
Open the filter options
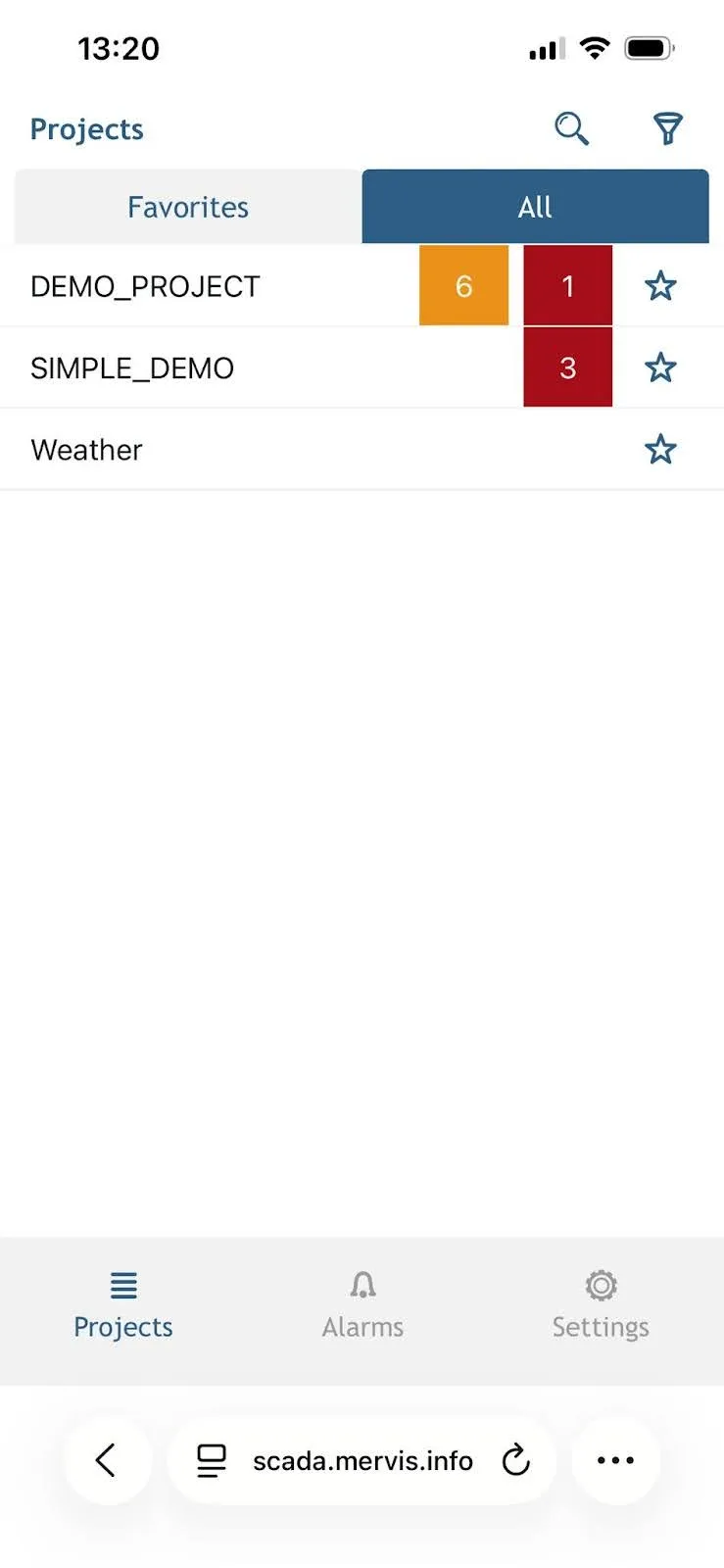(669, 127)
